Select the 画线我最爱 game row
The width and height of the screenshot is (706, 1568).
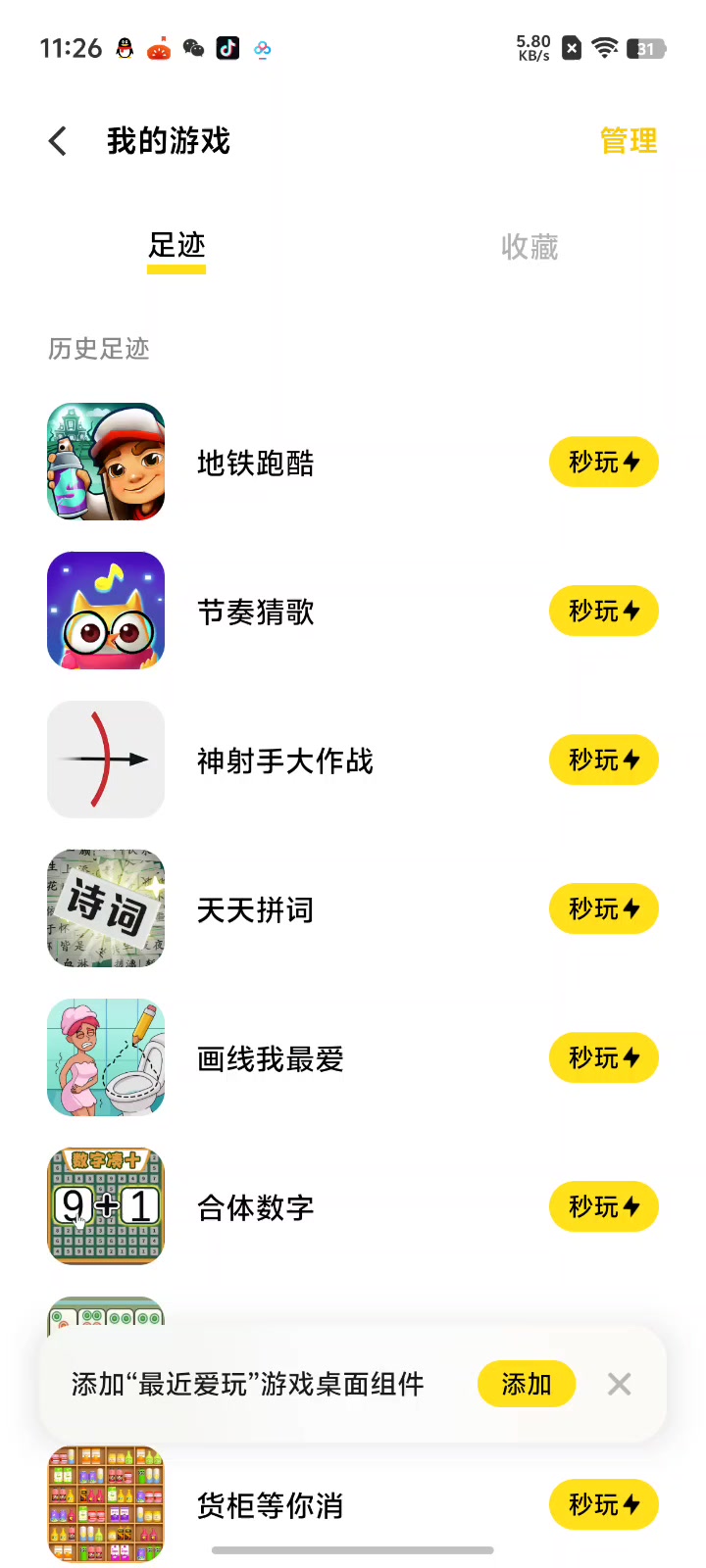click(x=270, y=1058)
